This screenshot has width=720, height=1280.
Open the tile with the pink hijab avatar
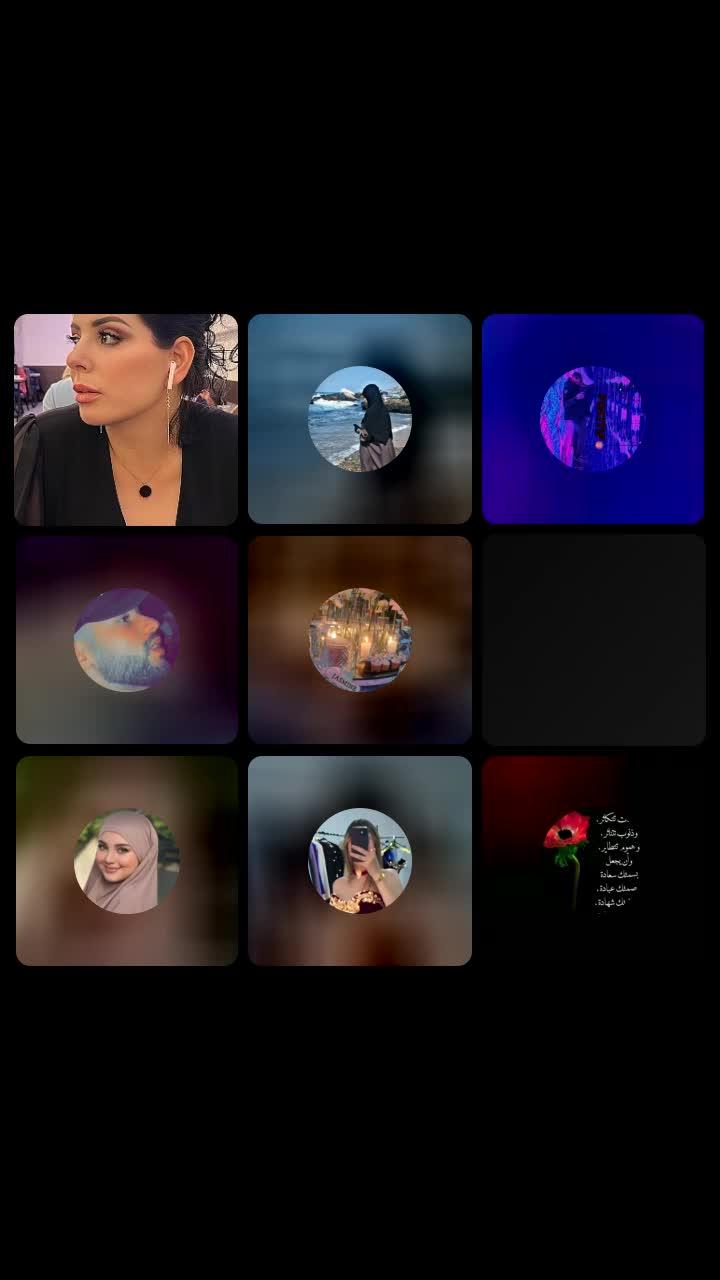[x=126, y=861]
